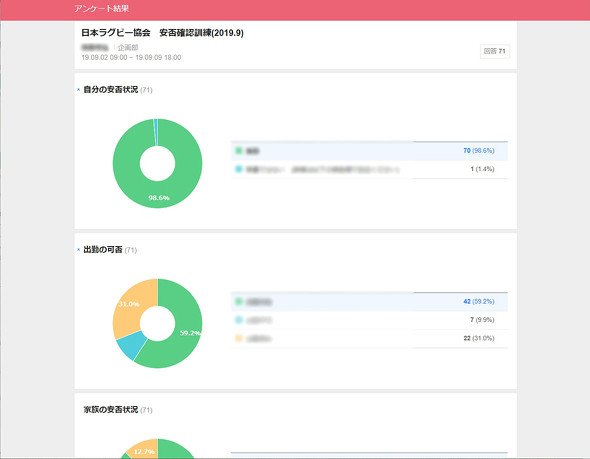Collapse the 出勤の可否 section
The height and width of the screenshot is (459, 590).
click(x=78, y=250)
